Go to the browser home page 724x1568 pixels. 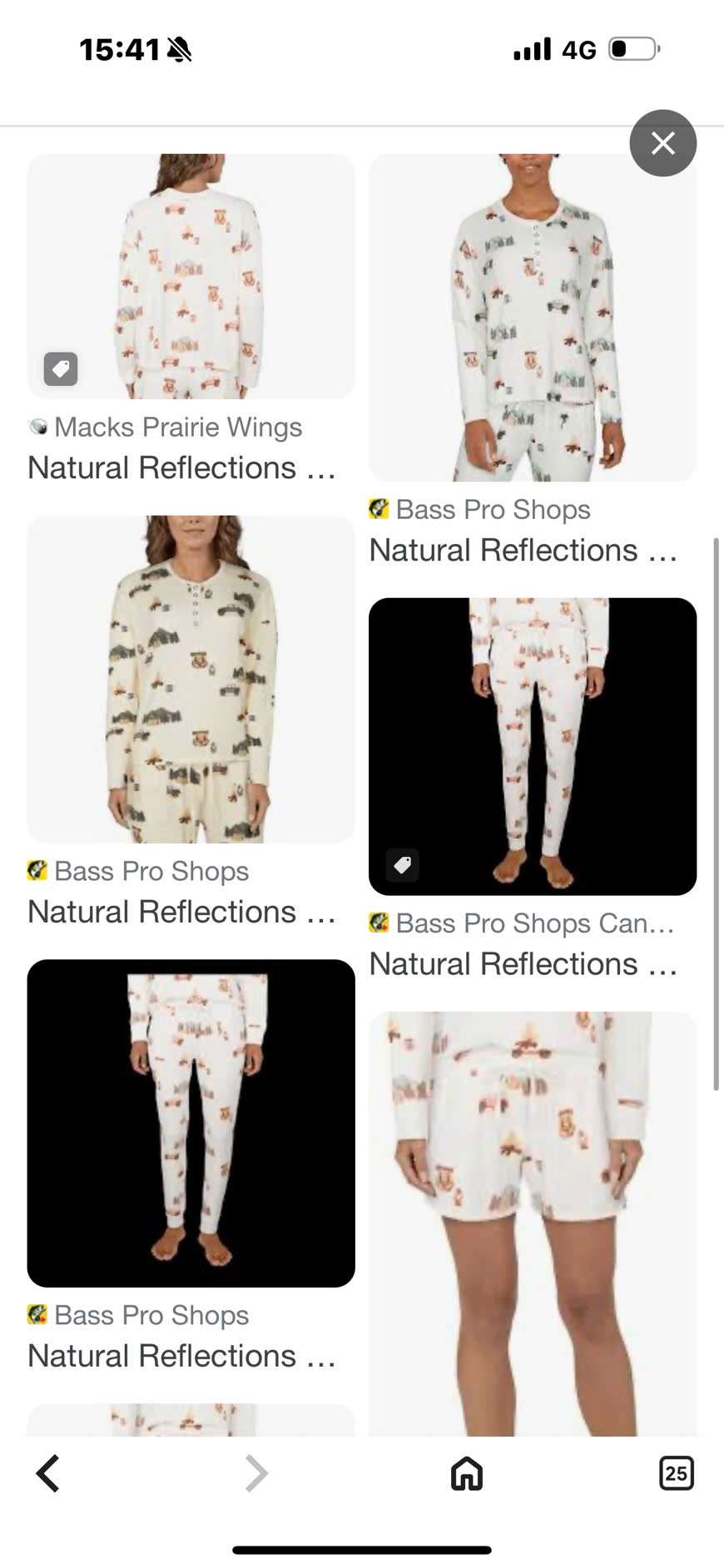tap(466, 1473)
